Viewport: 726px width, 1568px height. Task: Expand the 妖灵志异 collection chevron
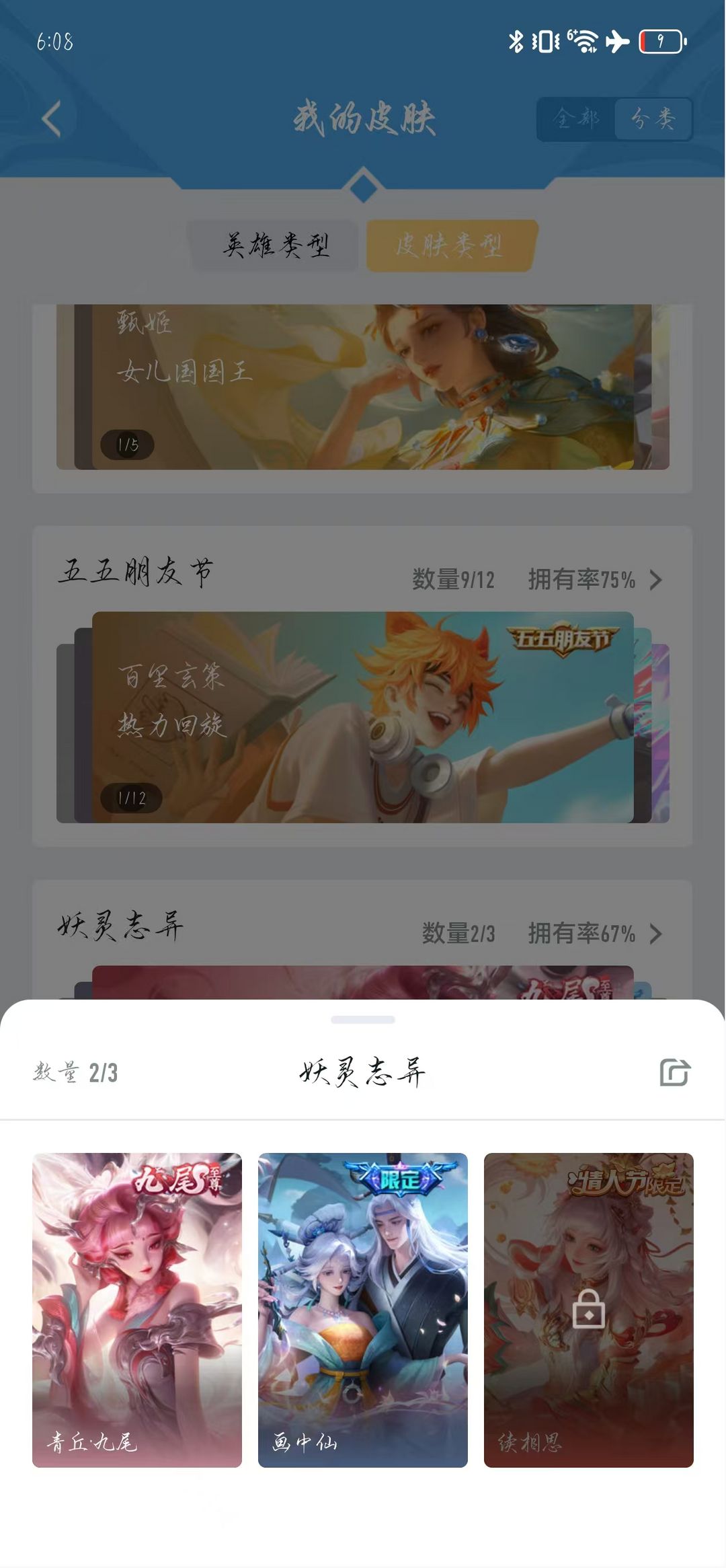tap(656, 934)
